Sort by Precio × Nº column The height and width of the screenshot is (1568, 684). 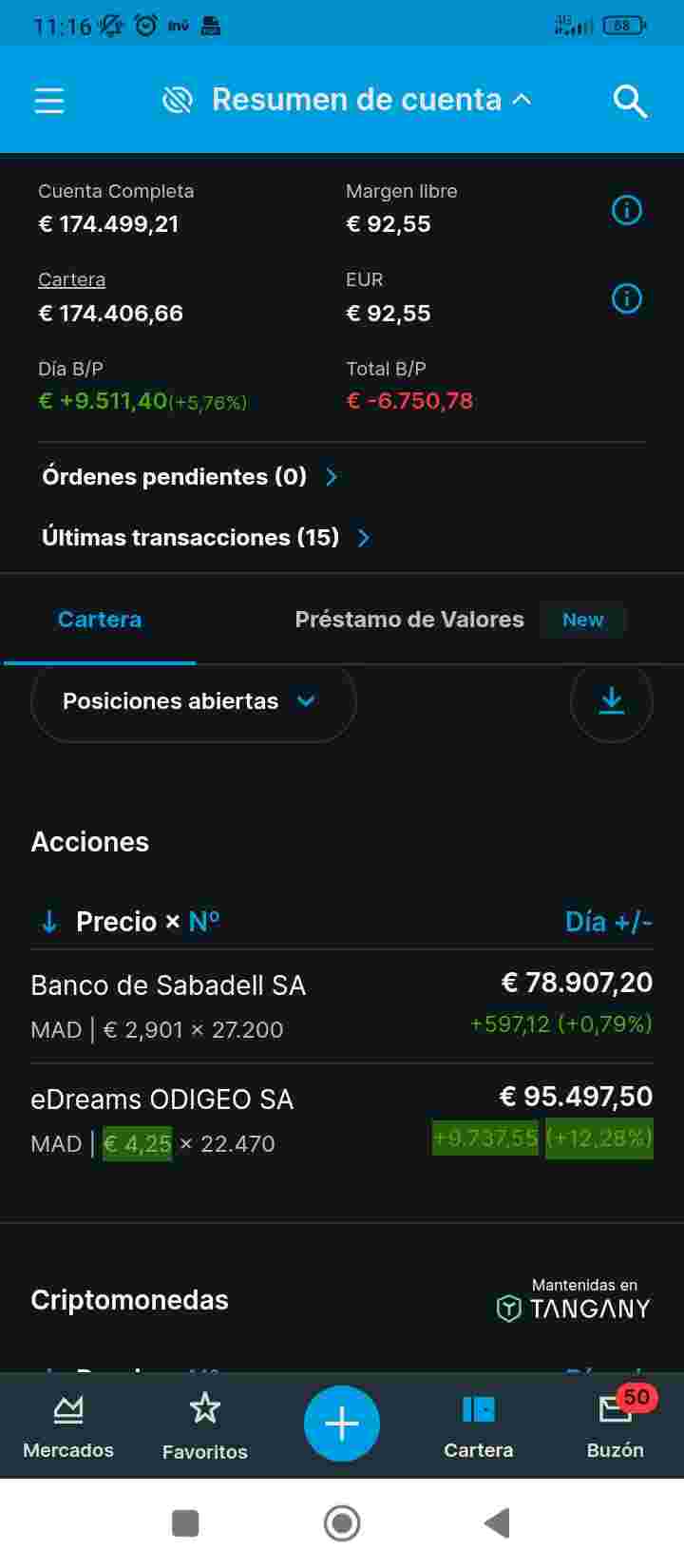pos(130,921)
